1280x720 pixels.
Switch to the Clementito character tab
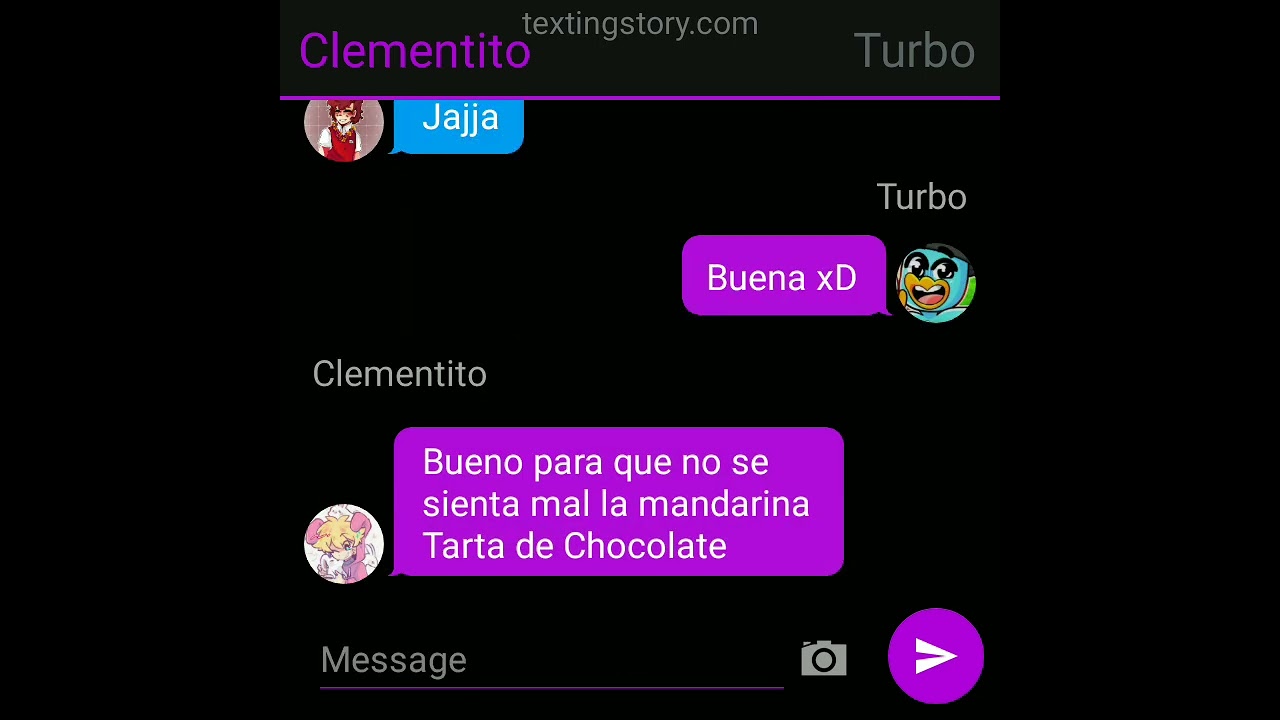tap(414, 52)
